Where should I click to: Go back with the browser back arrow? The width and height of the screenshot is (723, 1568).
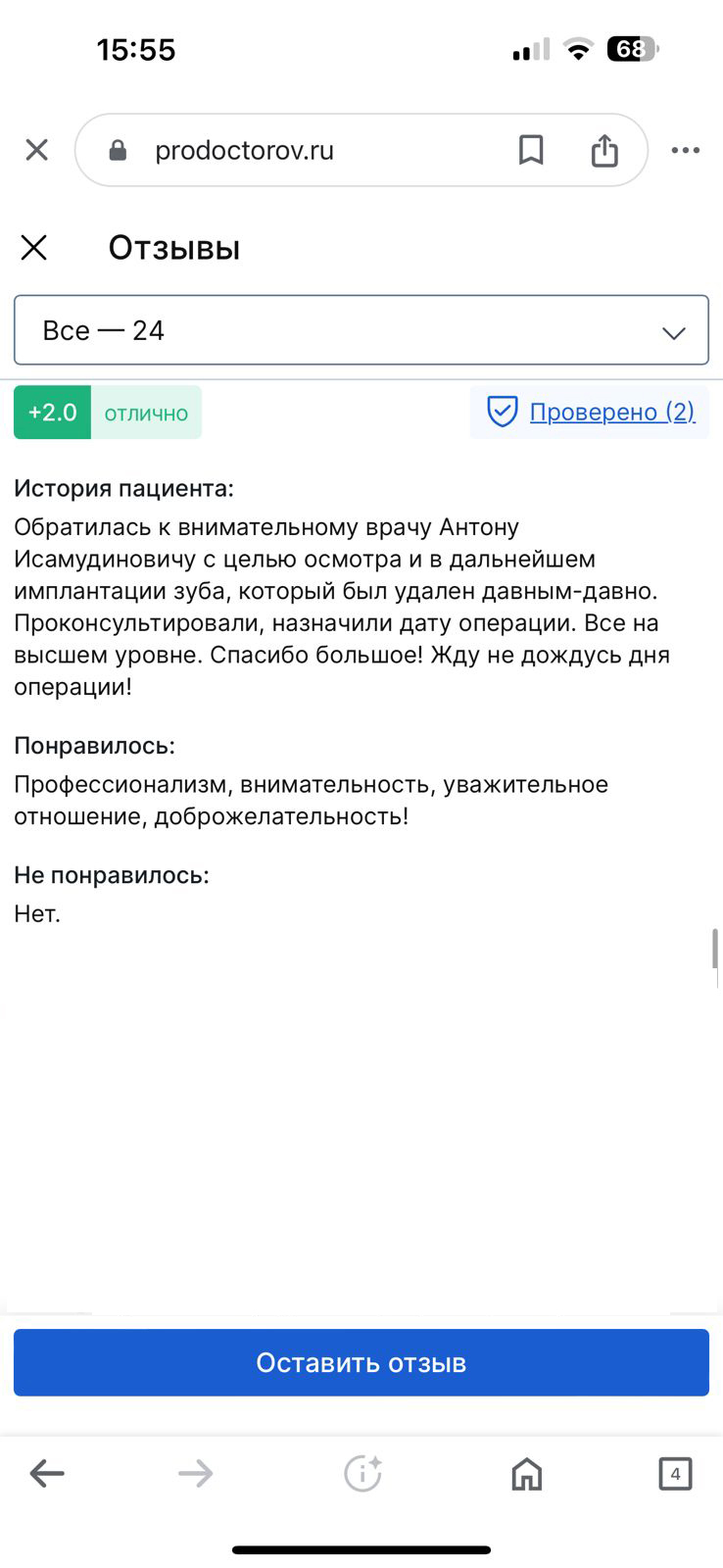pyautogui.click(x=47, y=1473)
